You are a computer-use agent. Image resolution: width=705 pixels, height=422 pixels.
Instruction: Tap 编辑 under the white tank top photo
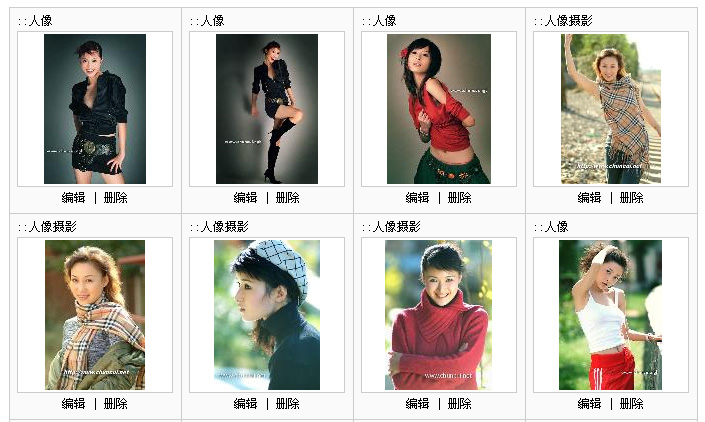point(589,404)
